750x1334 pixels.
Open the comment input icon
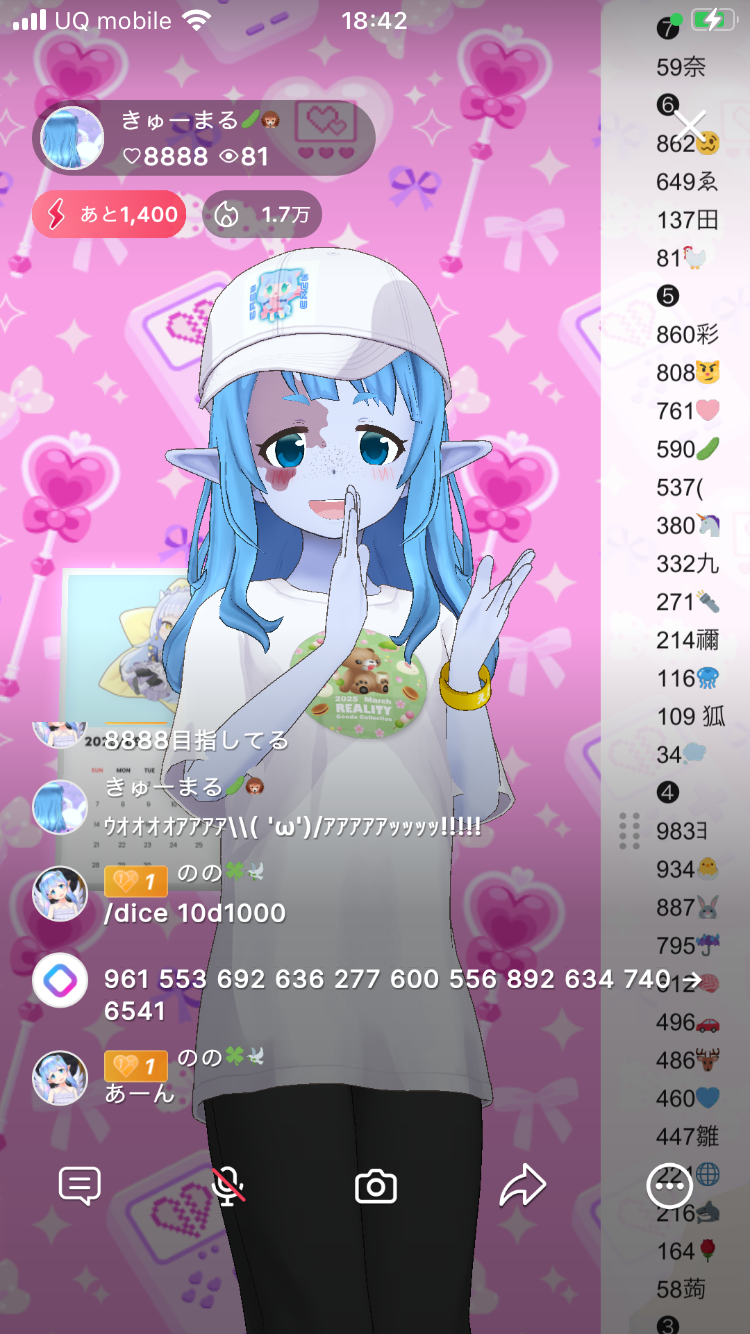[79, 1187]
